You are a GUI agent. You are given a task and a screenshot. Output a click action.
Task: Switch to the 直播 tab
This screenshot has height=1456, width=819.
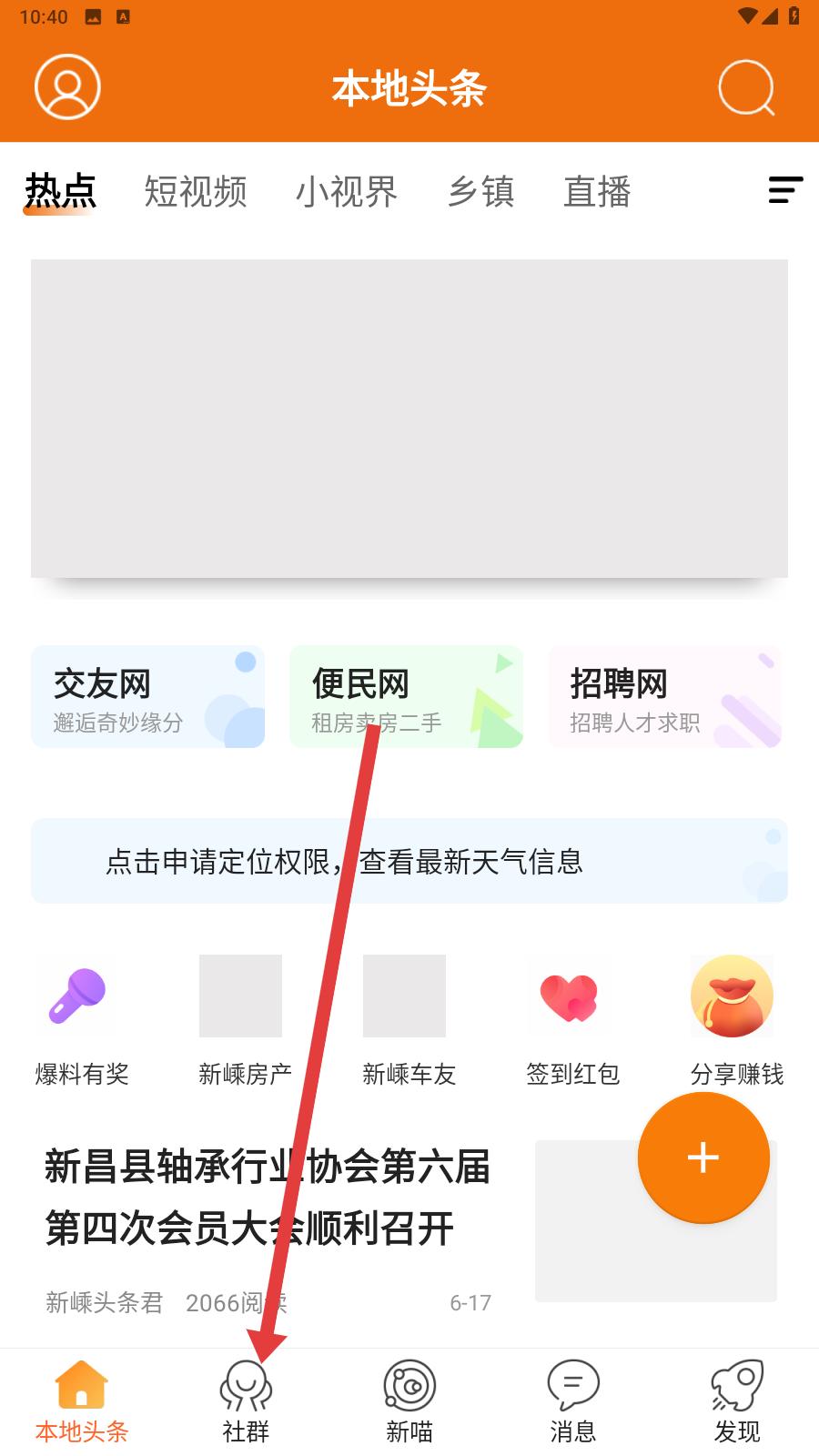tap(597, 192)
